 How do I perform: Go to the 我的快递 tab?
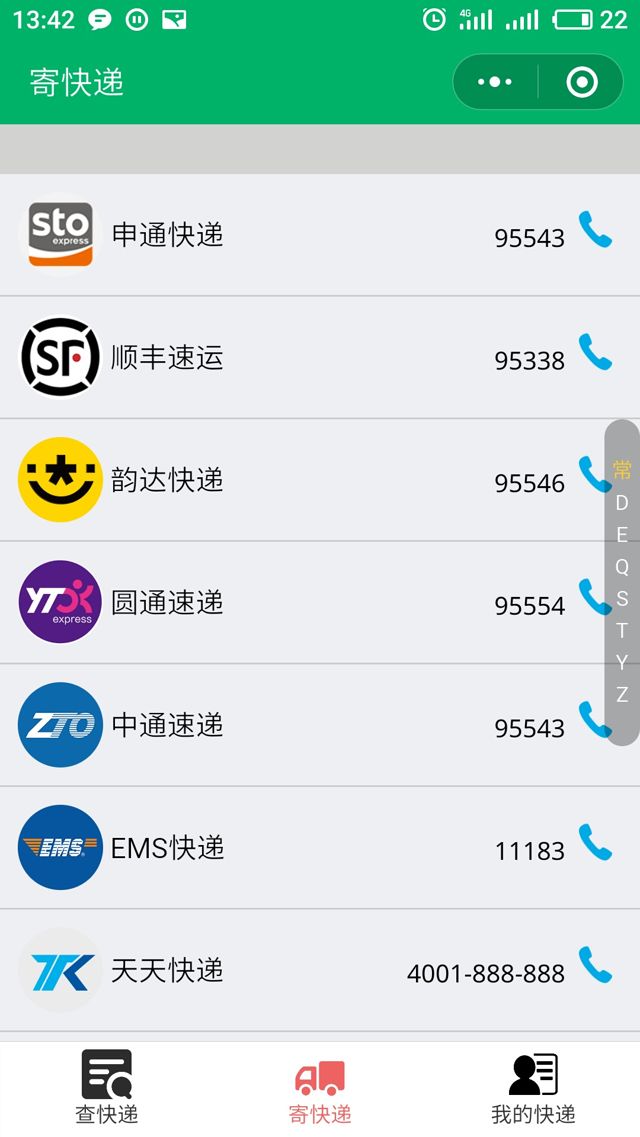pos(533,1087)
